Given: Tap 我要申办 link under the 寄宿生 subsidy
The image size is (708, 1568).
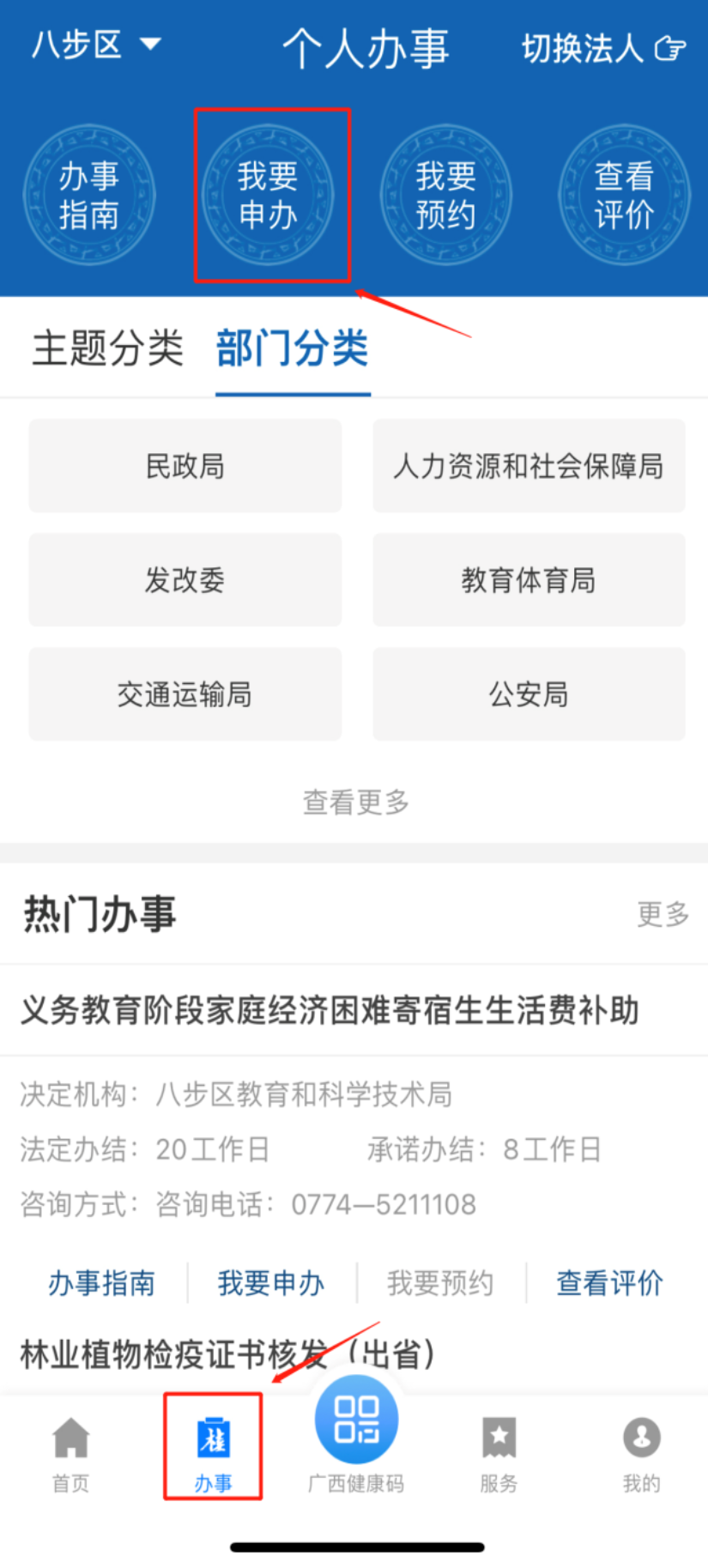Looking at the screenshot, I should click(x=271, y=1283).
